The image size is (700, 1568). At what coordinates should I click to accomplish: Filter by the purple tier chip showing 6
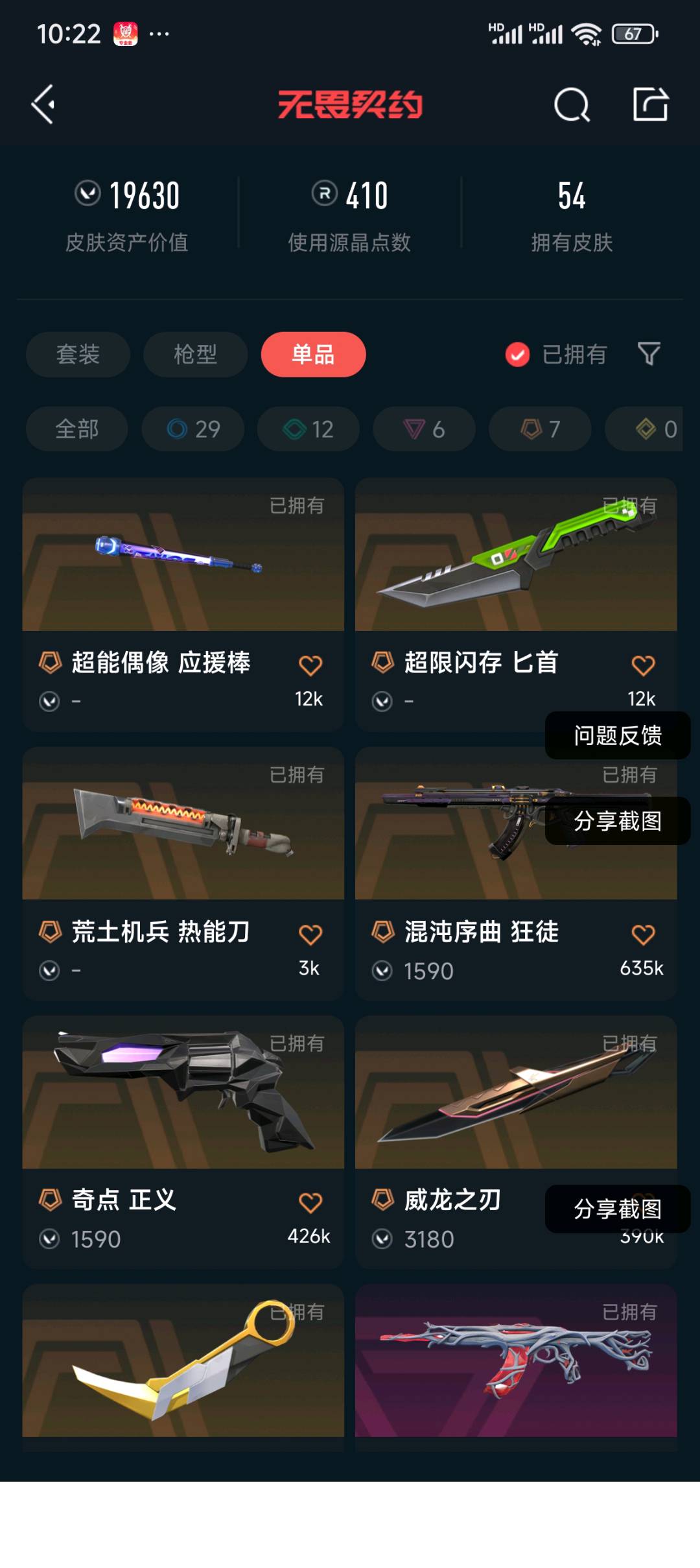pyautogui.click(x=424, y=429)
